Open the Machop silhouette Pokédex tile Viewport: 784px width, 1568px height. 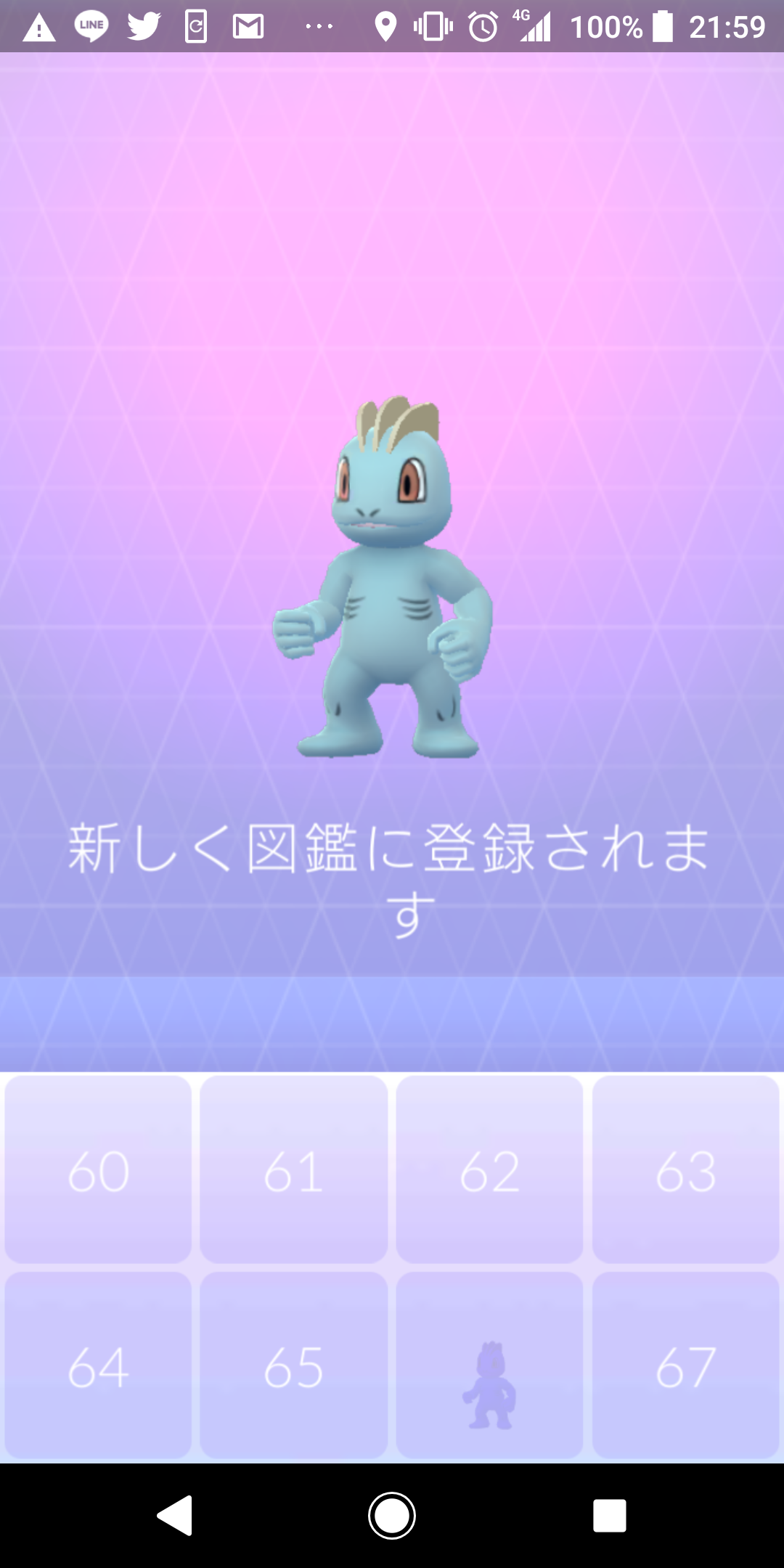pos(489,1366)
